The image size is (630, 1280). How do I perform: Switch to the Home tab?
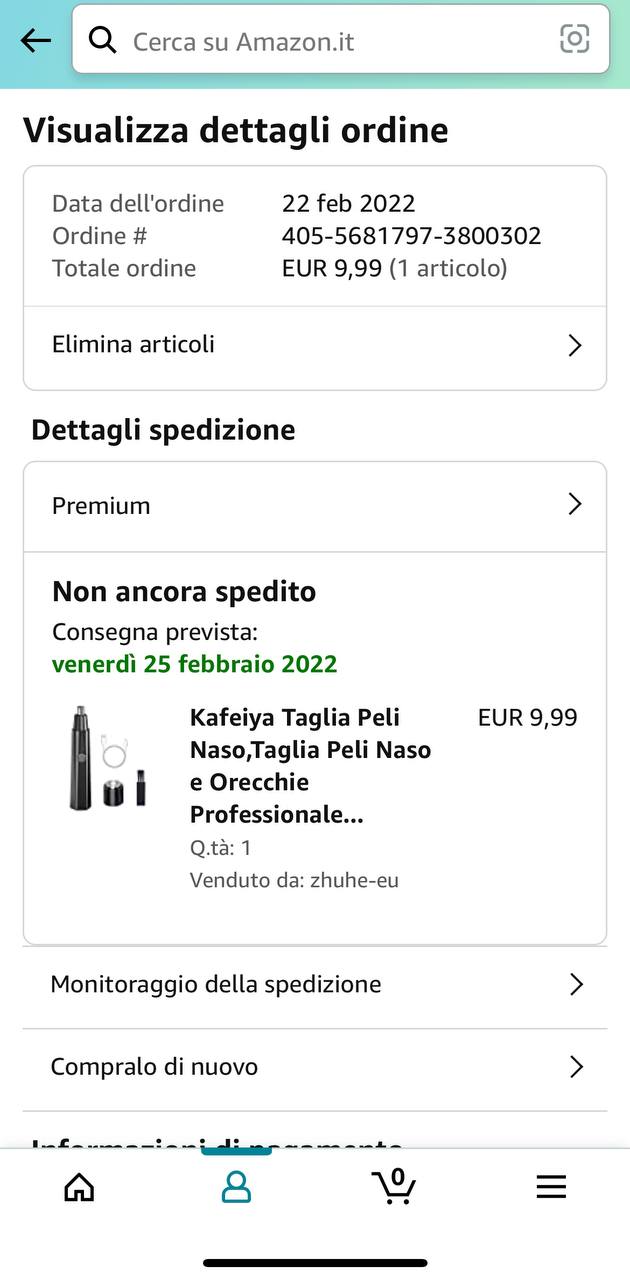pos(79,1187)
